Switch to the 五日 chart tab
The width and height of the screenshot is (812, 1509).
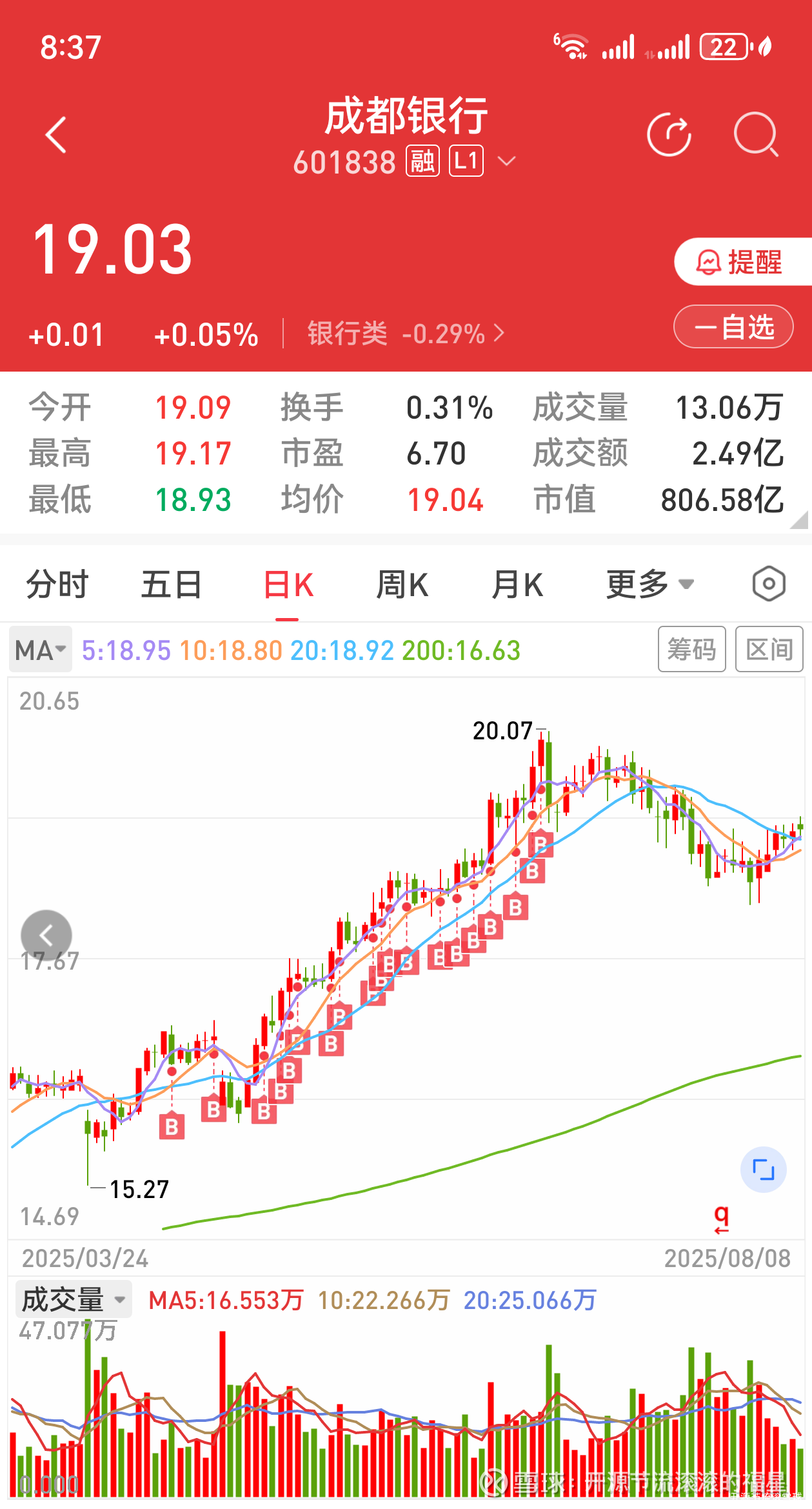[x=172, y=585]
